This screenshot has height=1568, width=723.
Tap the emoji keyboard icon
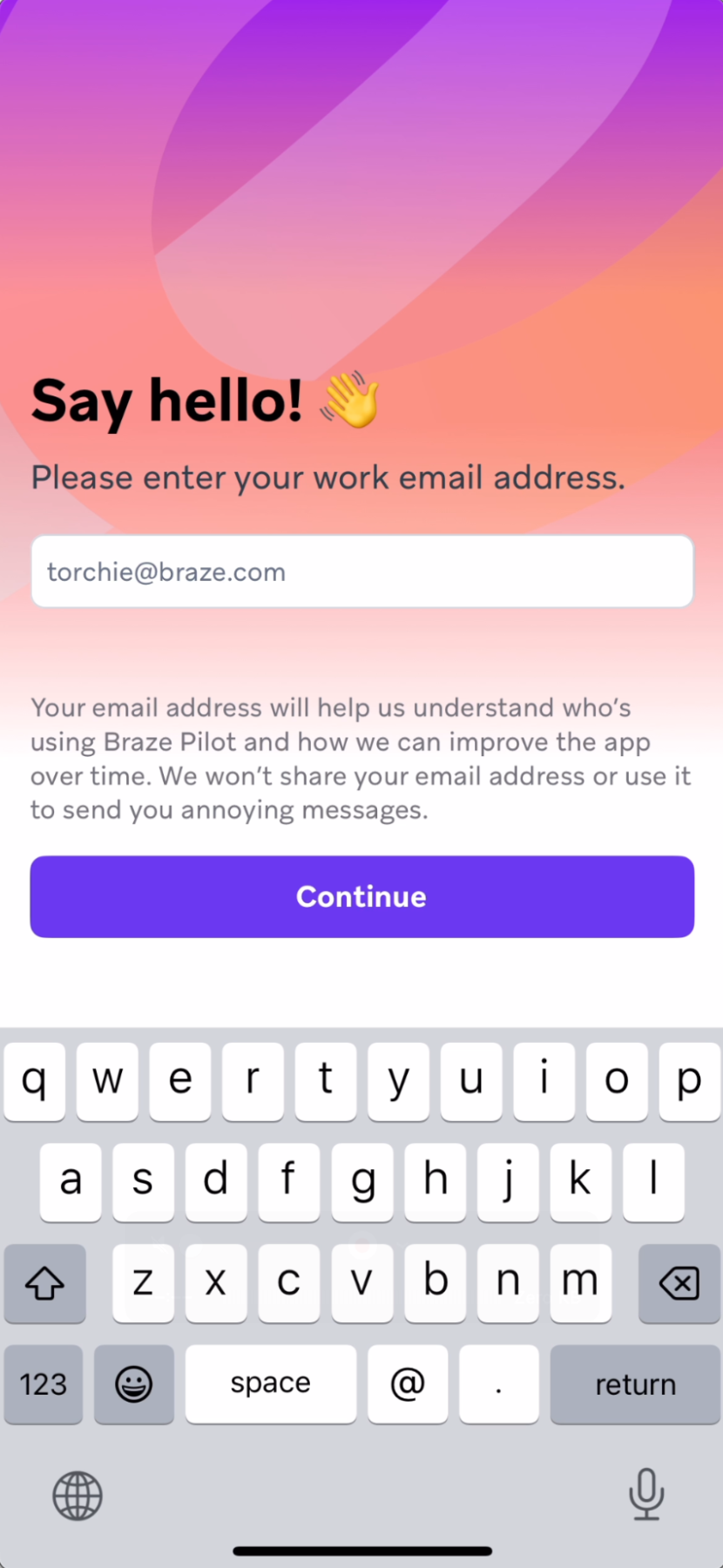pyautogui.click(x=133, y=1384)
